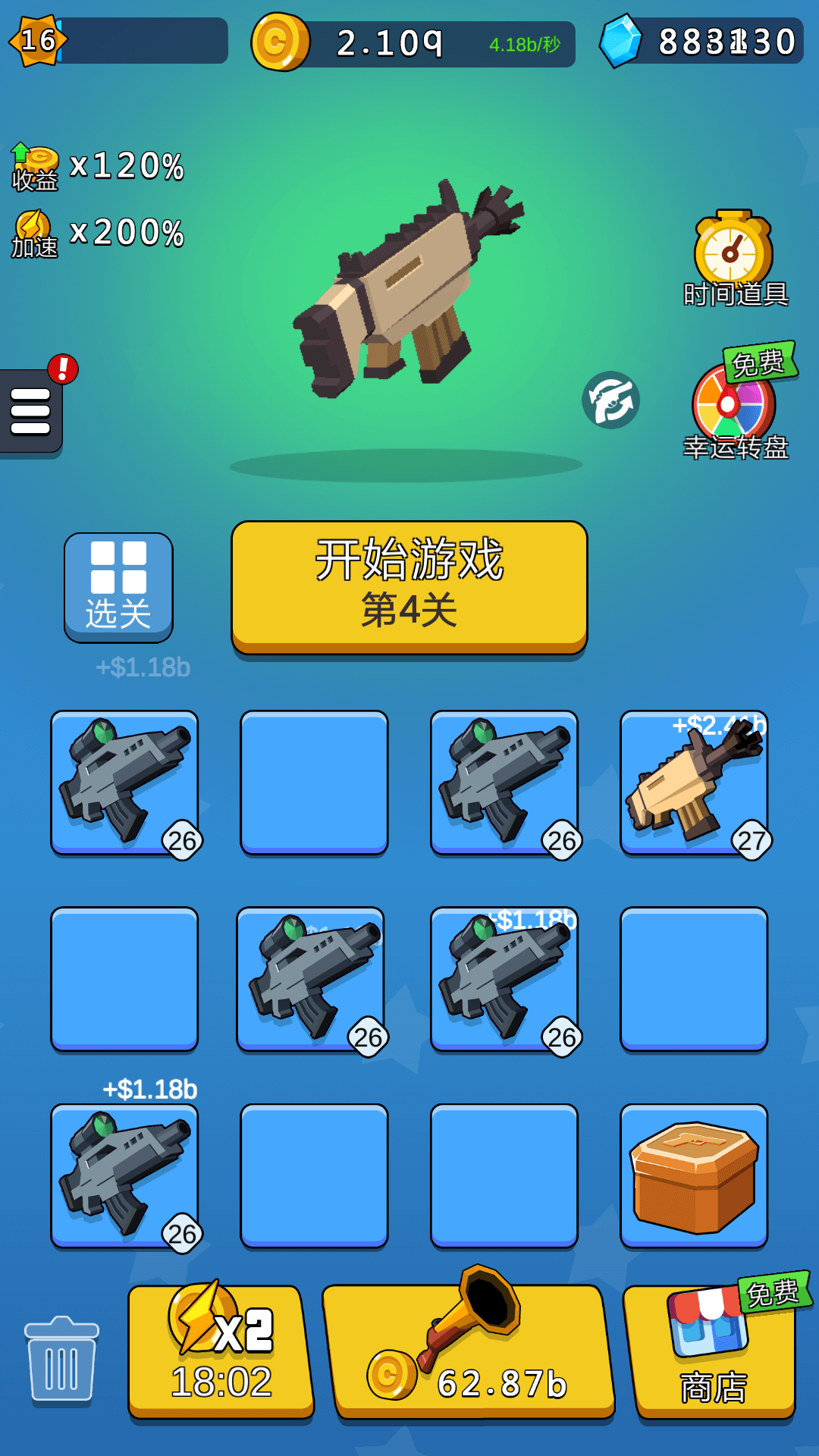Viewport: 819px width, 1456px height.
Task: Tap the trash bin icon
Action: pos(61,1359)
